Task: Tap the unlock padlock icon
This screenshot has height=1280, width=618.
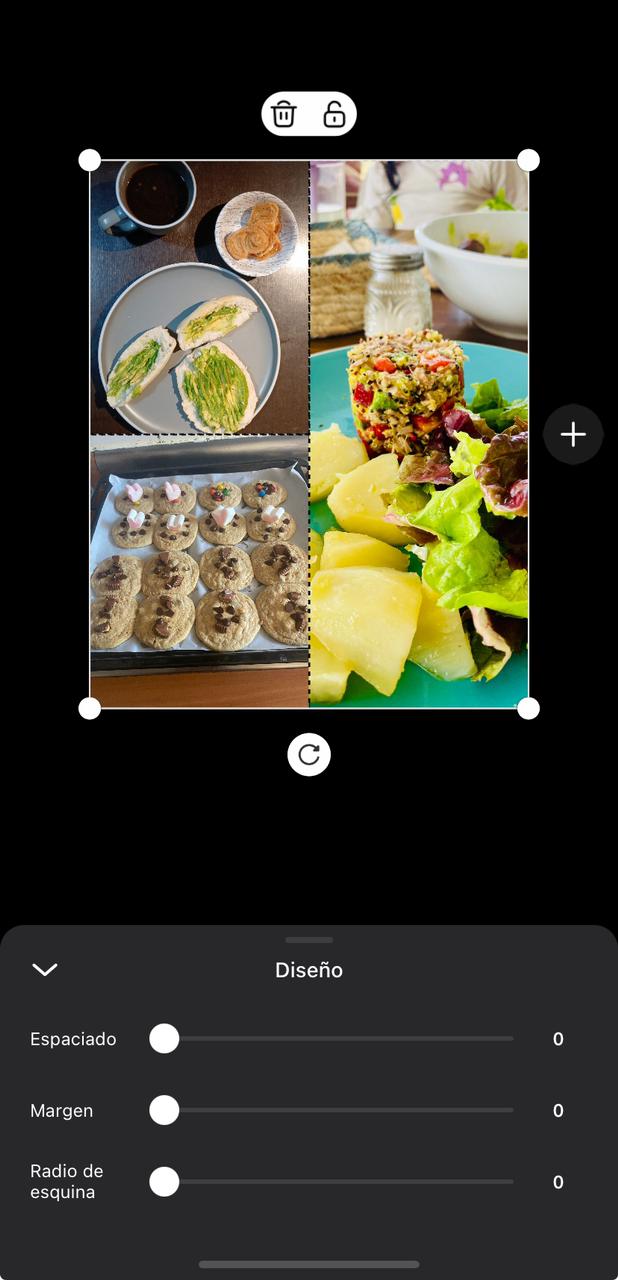Action: pyautogui.click(x=334, y=114)
